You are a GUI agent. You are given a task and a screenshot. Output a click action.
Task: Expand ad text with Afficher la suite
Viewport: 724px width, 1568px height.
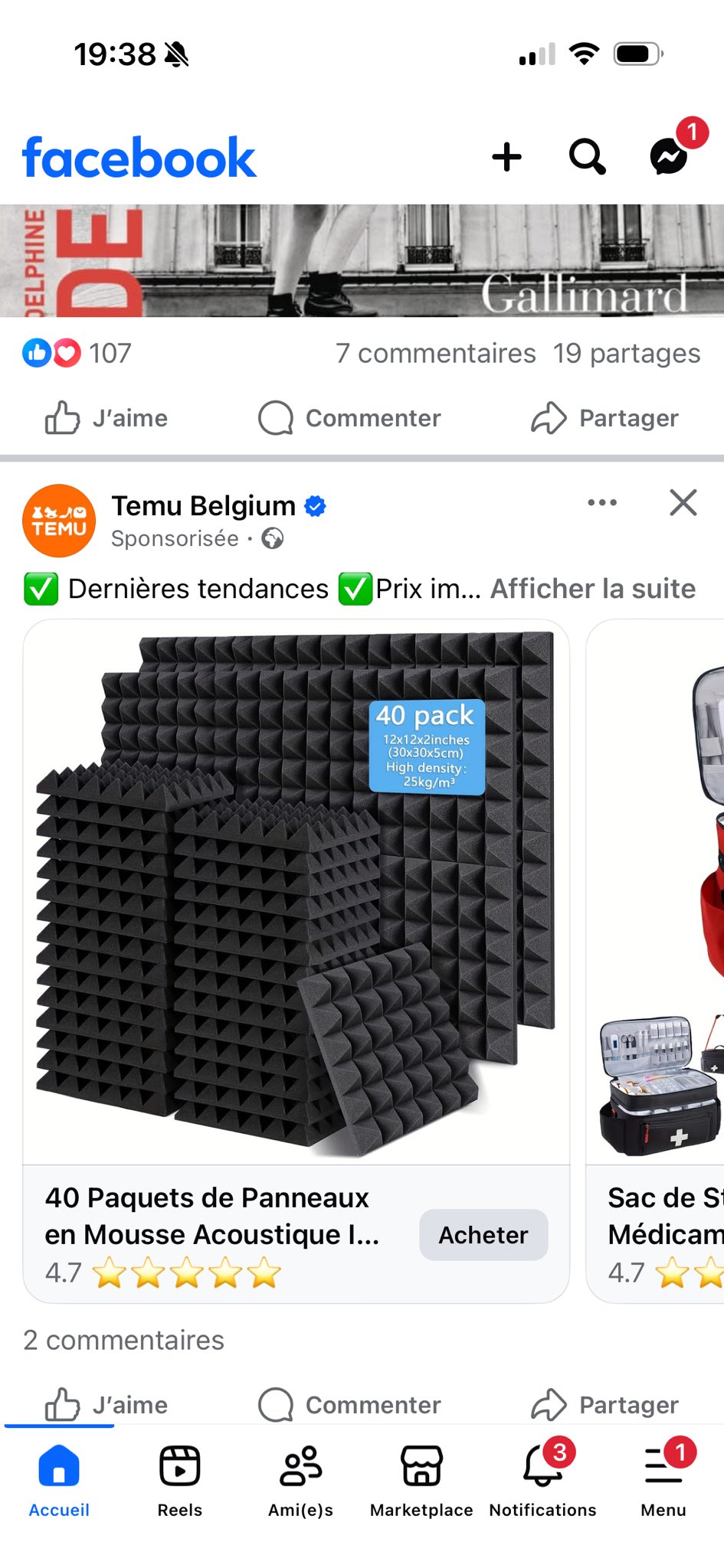592,589
